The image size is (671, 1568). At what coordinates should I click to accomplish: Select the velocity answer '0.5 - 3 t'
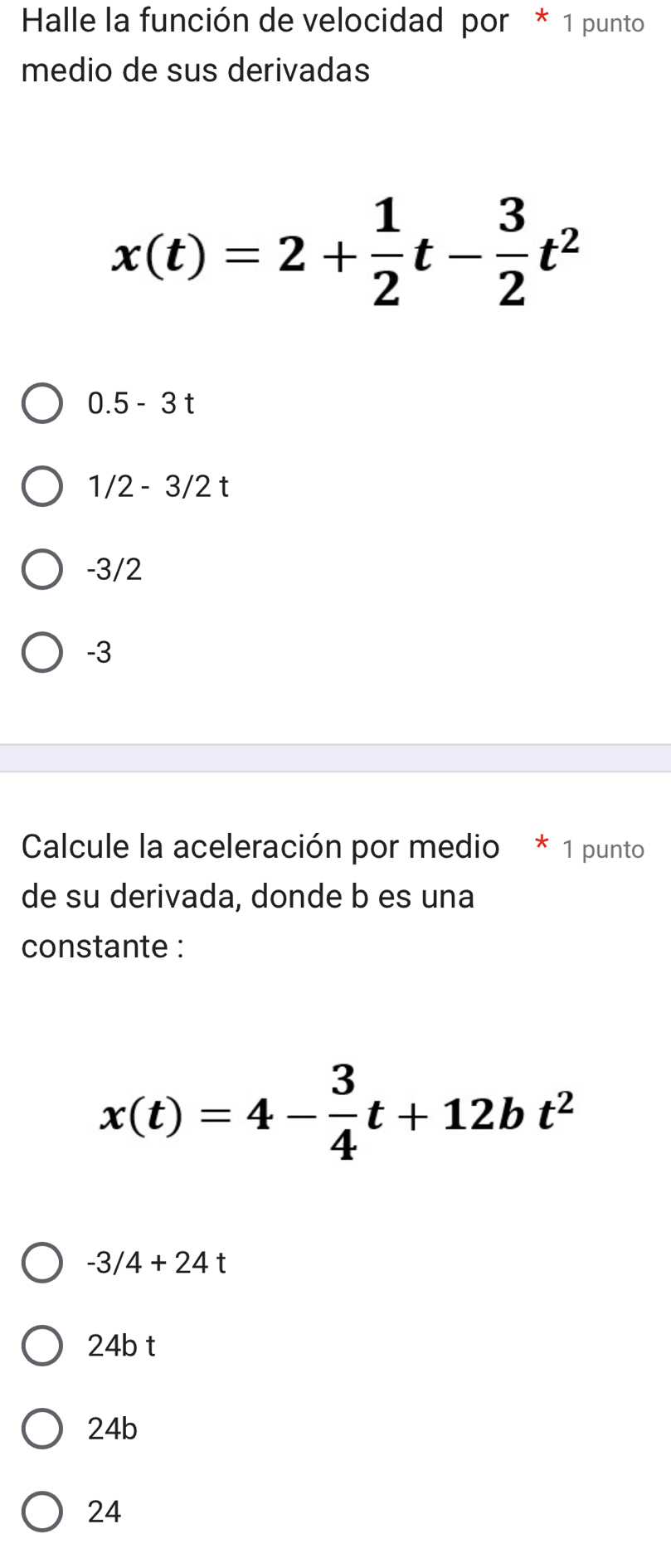(x=41, y=404)
